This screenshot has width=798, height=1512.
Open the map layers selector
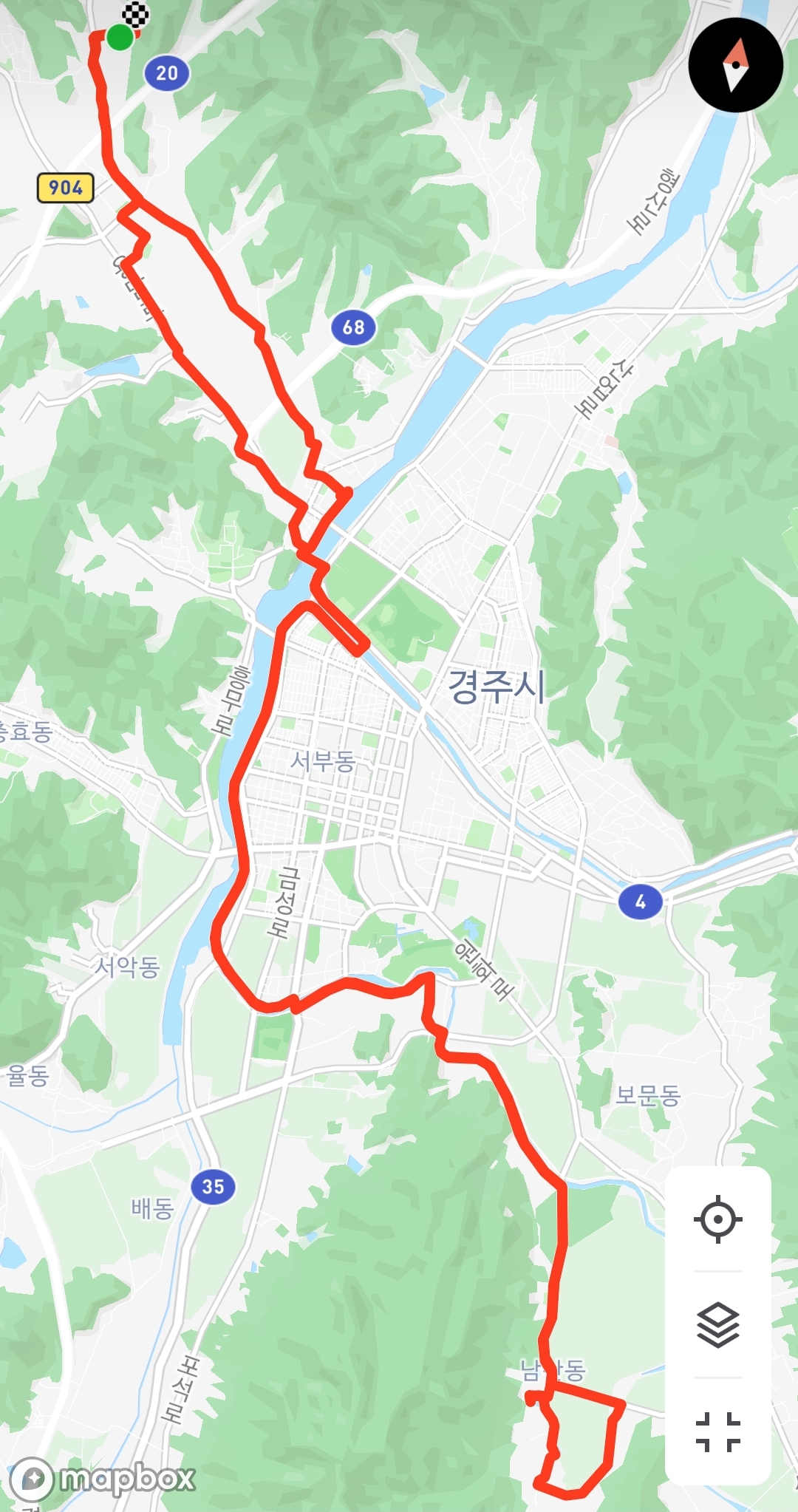click(717, 1325)
